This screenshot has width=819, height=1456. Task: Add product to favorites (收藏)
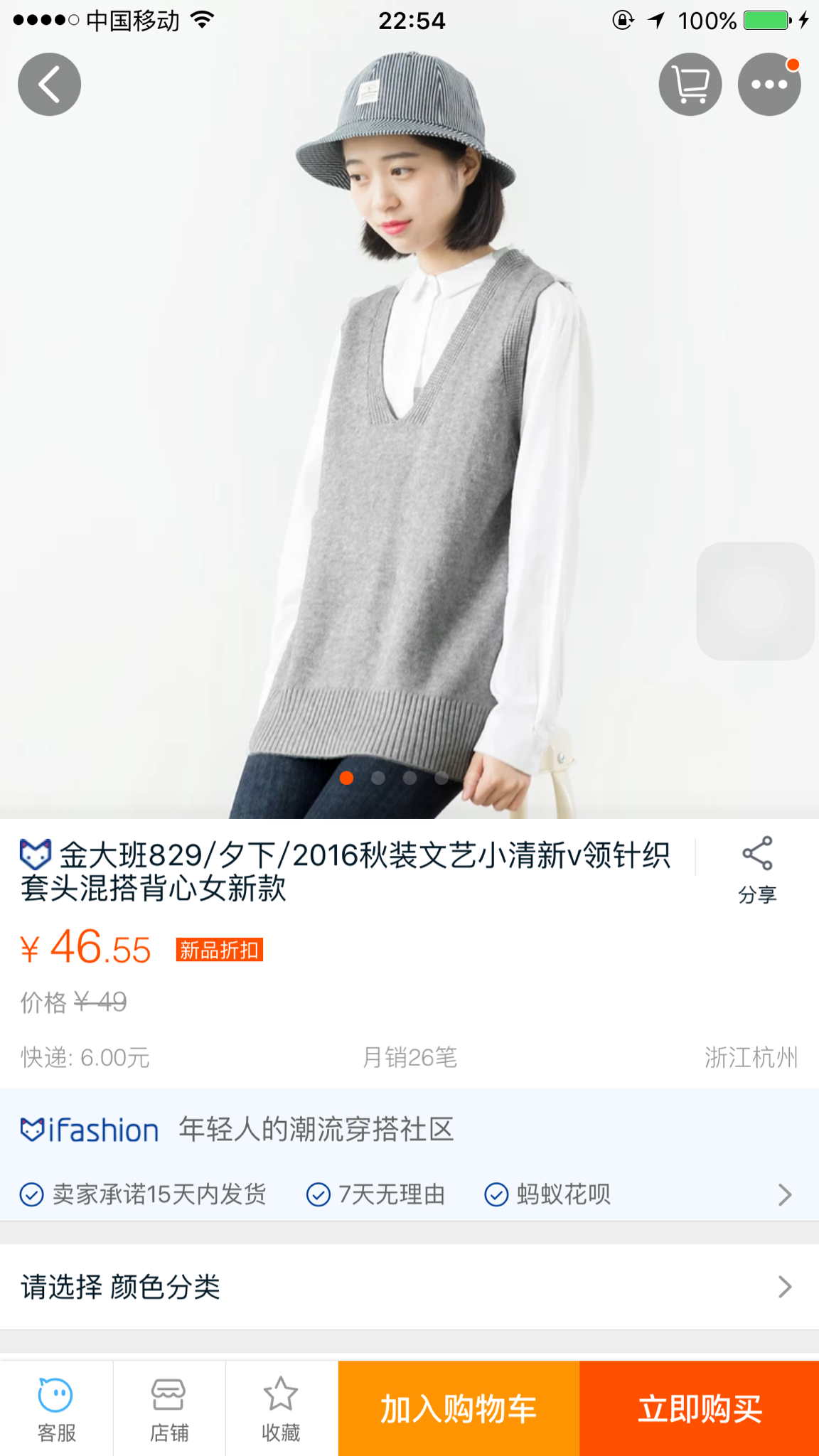click(282, 1409)
